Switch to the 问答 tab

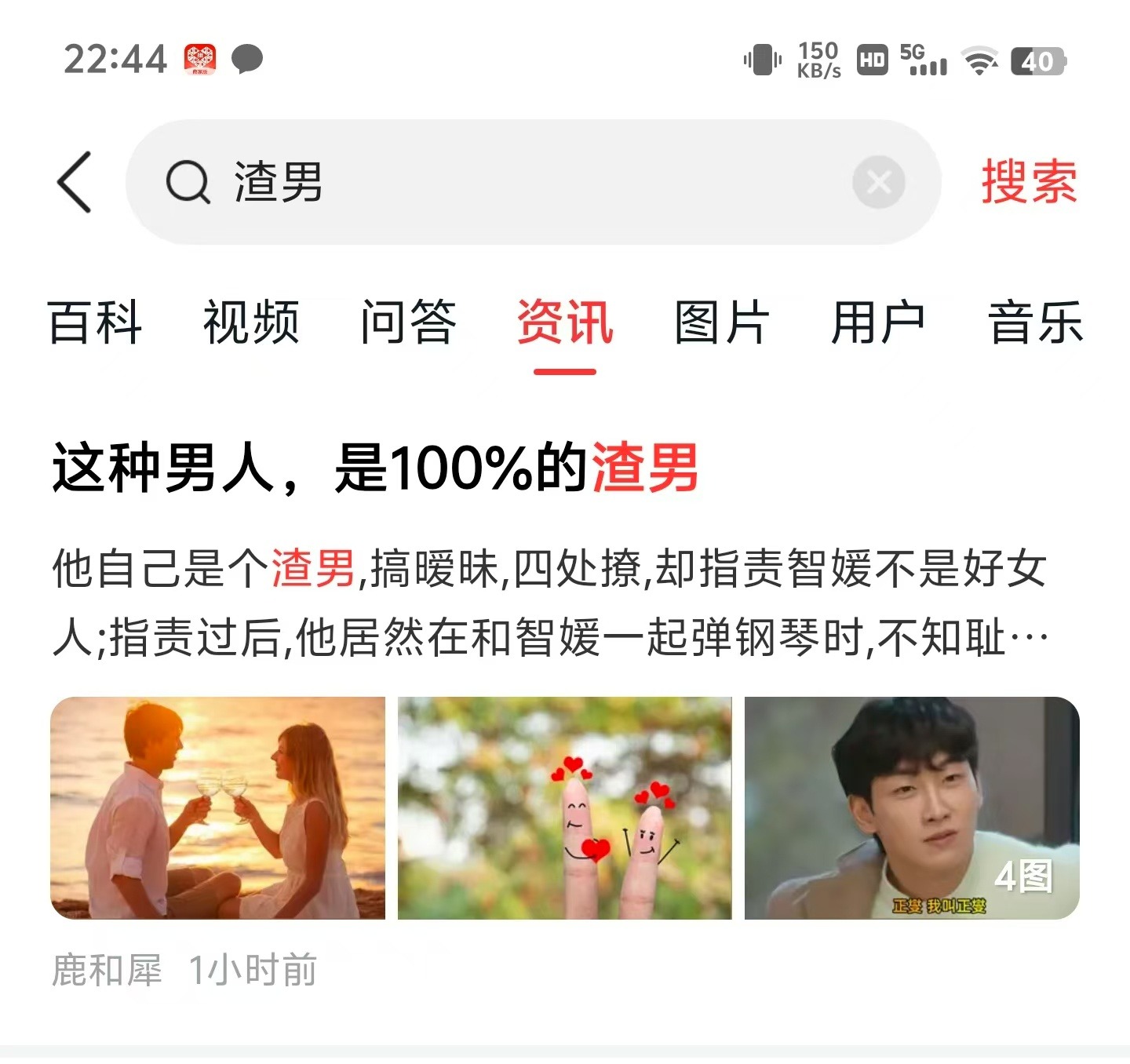[408, 322]
